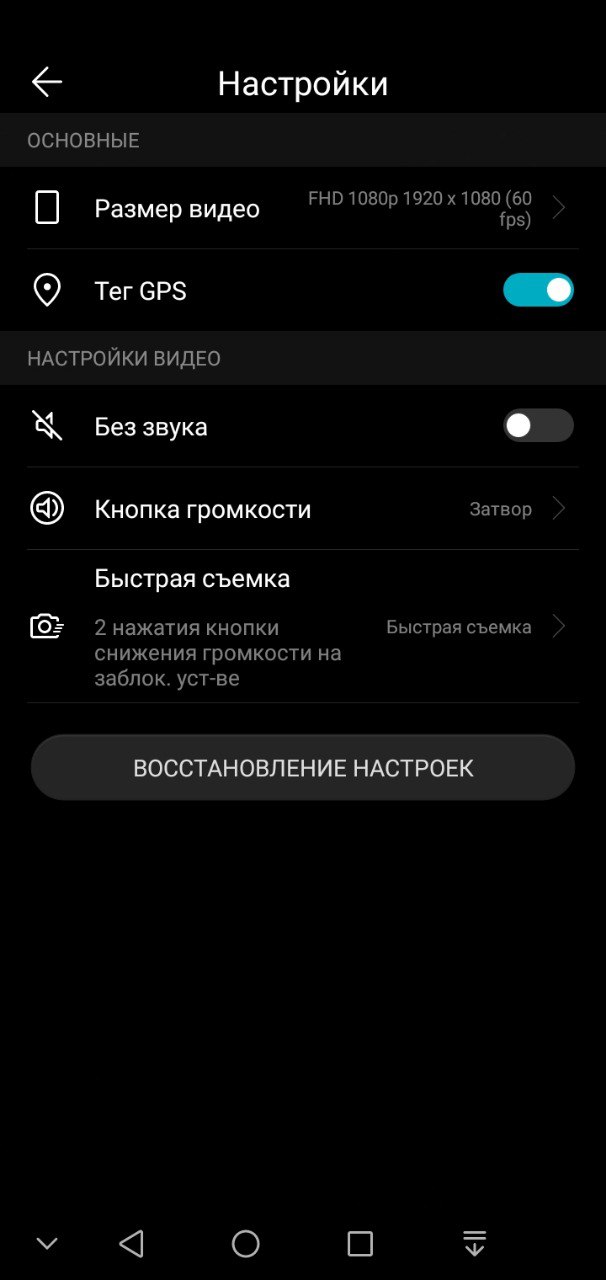Open Кнопка громкости options
Screen dimensions: 606x1280
click(303, 509)
